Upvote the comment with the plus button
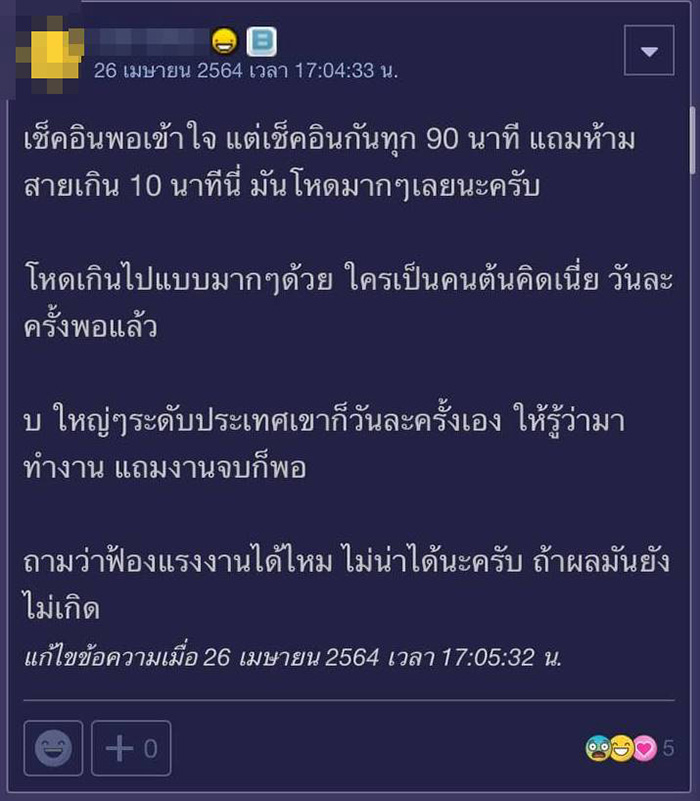Image resolution: width=700 pixels, height=801 pixels. 131,748
